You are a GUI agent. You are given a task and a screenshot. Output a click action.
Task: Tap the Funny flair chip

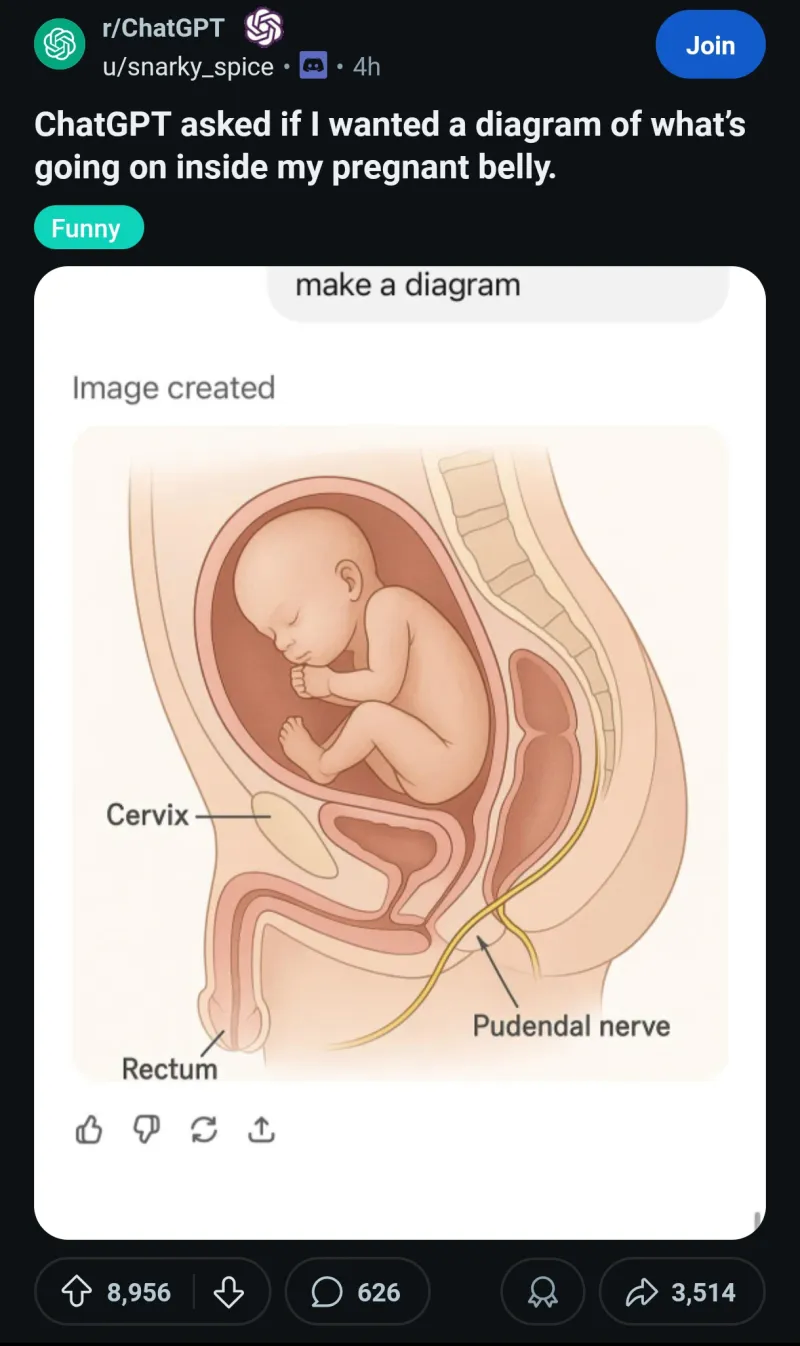coord(87,228)
